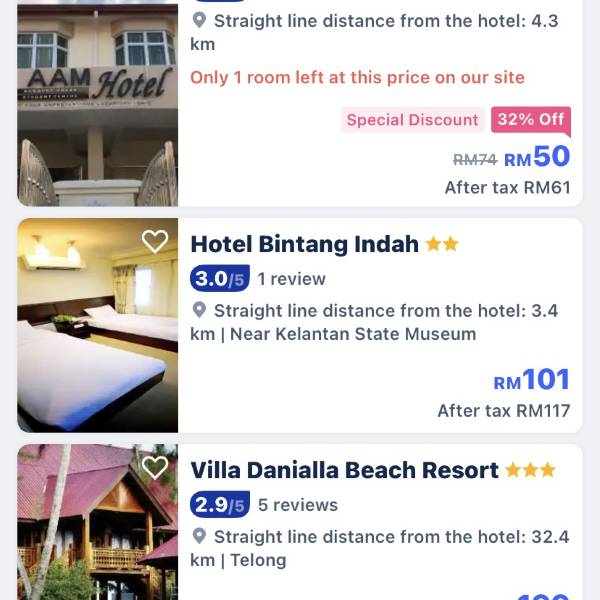Favorite Villa Danialla Beach Resort with the heart
Screen dimensions: 600x600
[155, 468]
